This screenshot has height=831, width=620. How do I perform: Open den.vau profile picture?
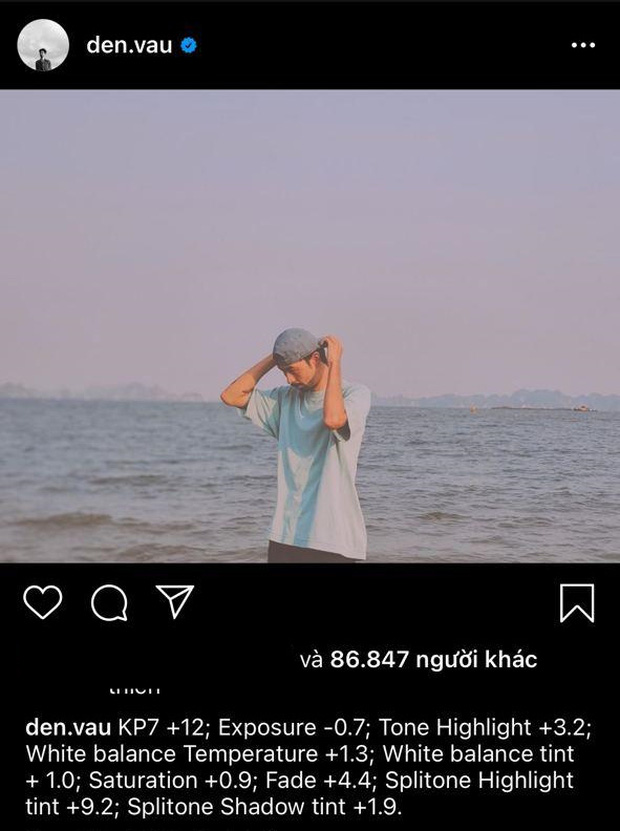[43, 45]
